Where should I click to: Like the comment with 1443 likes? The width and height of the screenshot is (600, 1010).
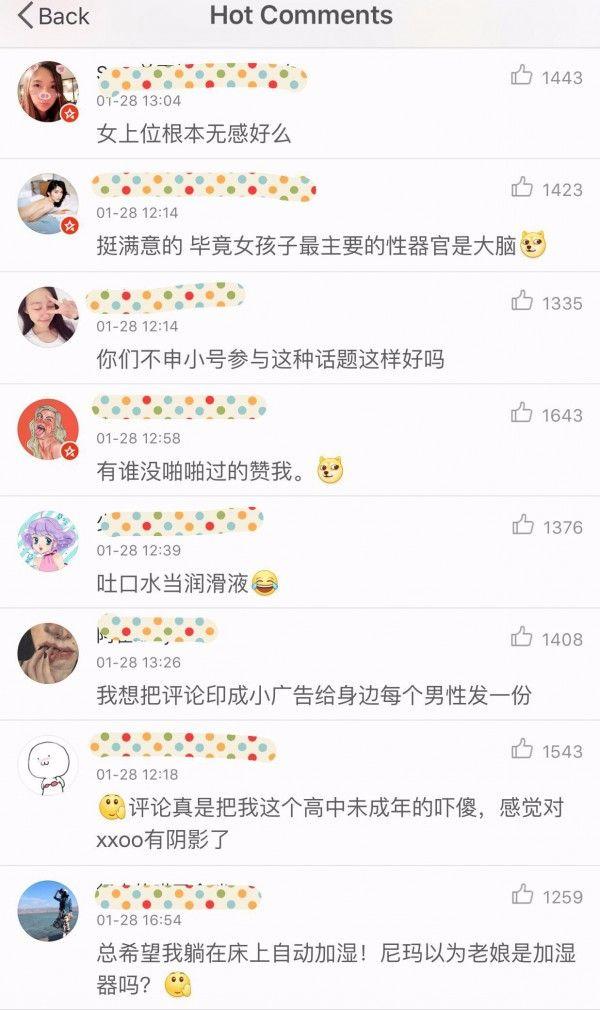[x=521, y=76]
